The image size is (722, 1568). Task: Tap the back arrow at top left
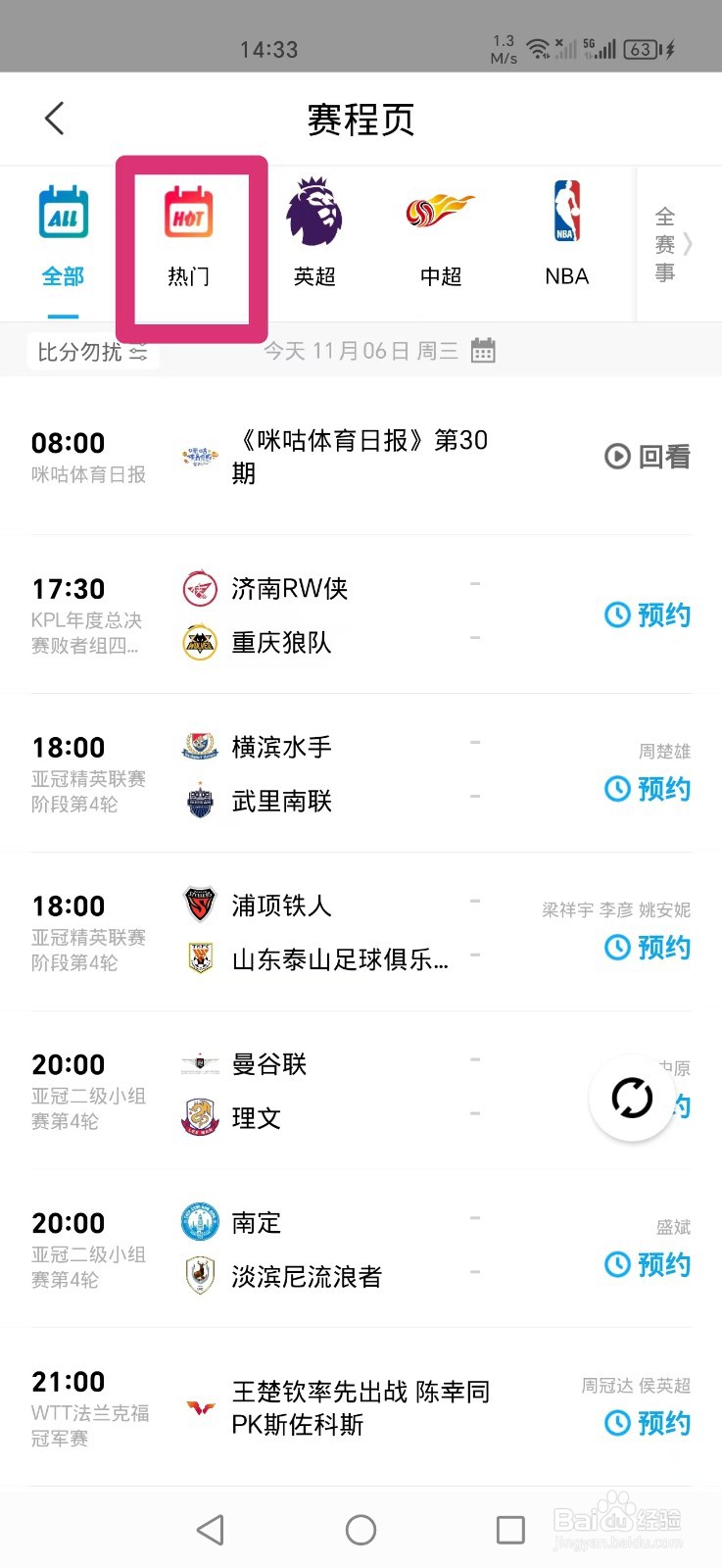(x=54, y=117)
